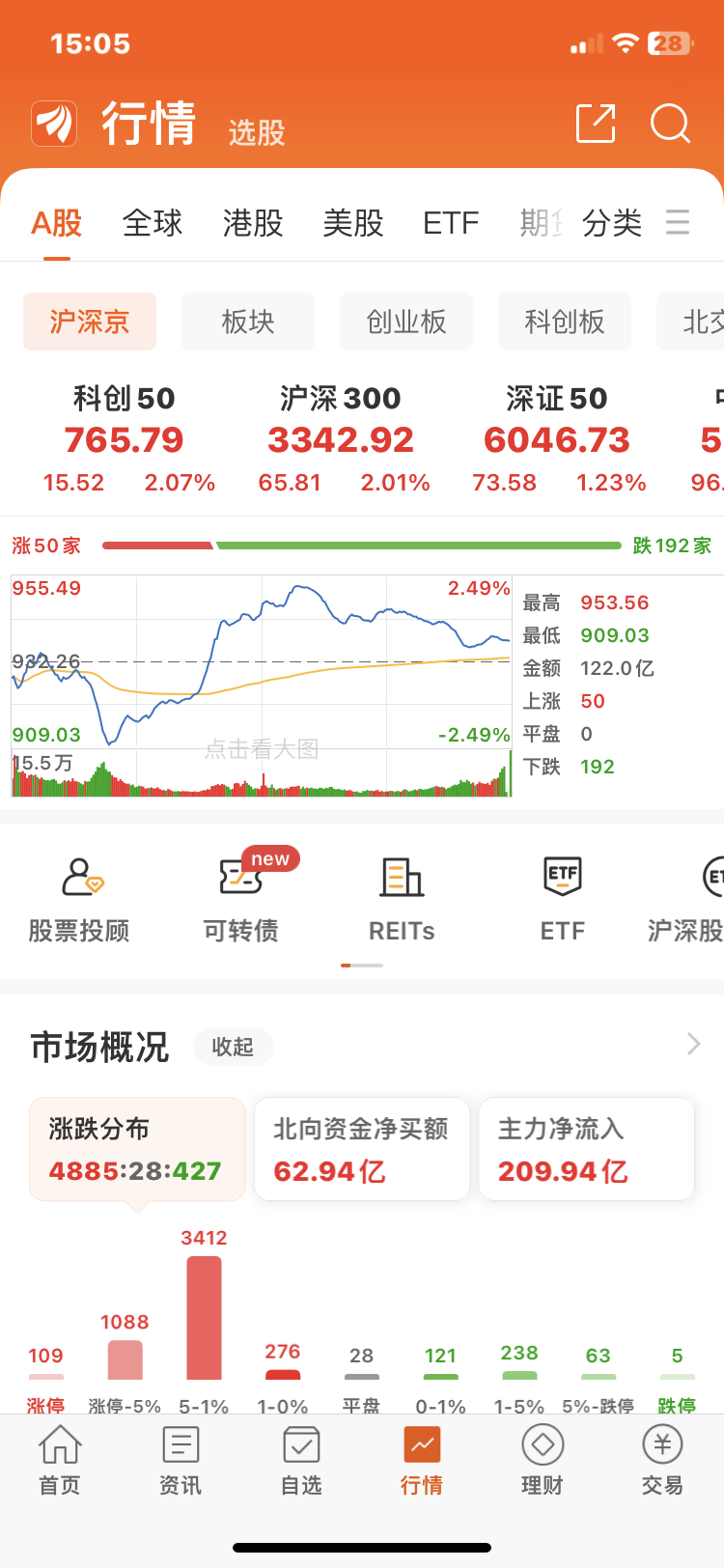This screenshot has height=1568, width=724.
Task: Select the 创业板 chip
Action: [x=406, y=322]
